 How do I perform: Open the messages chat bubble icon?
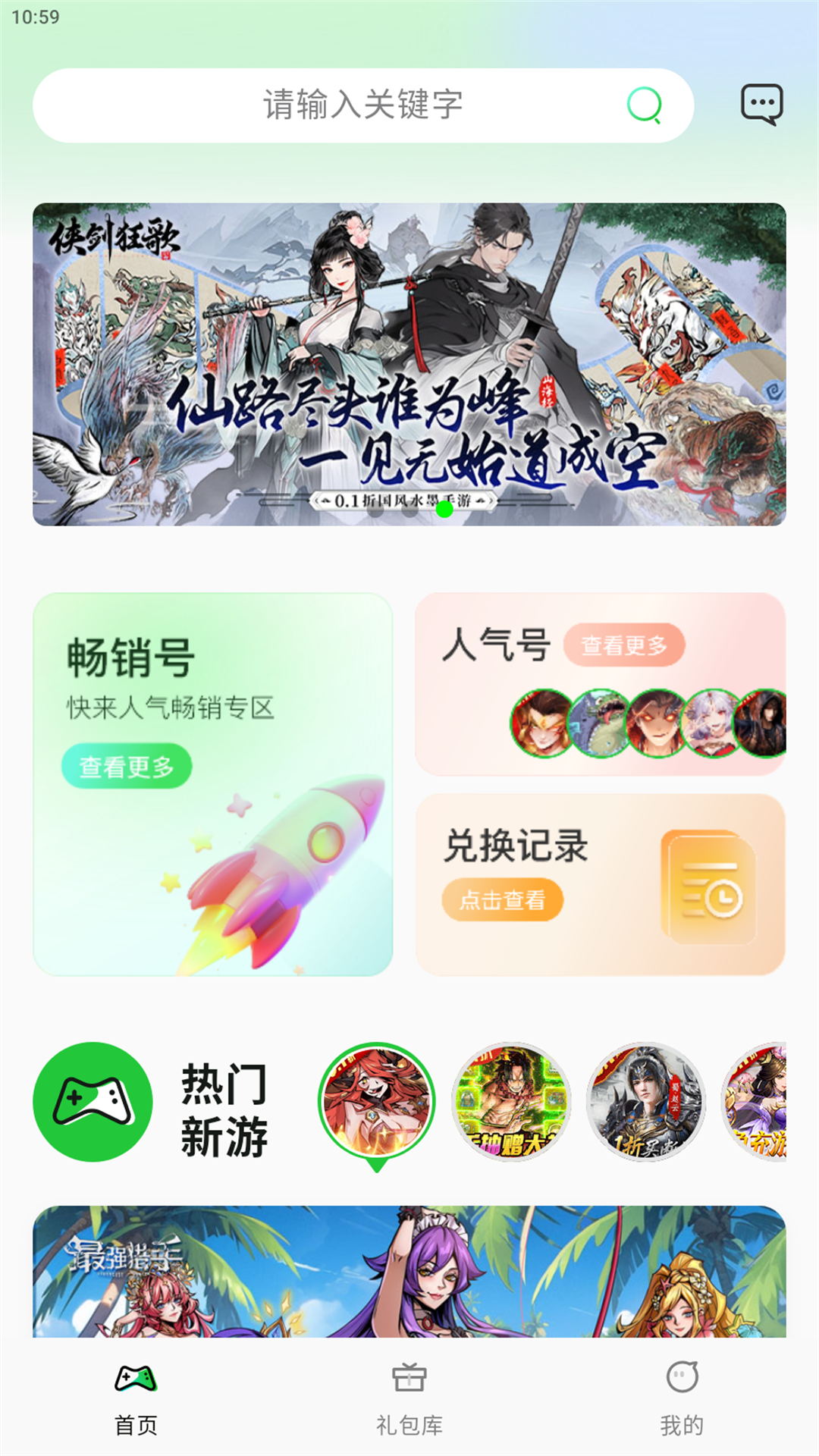coord(761,104)
